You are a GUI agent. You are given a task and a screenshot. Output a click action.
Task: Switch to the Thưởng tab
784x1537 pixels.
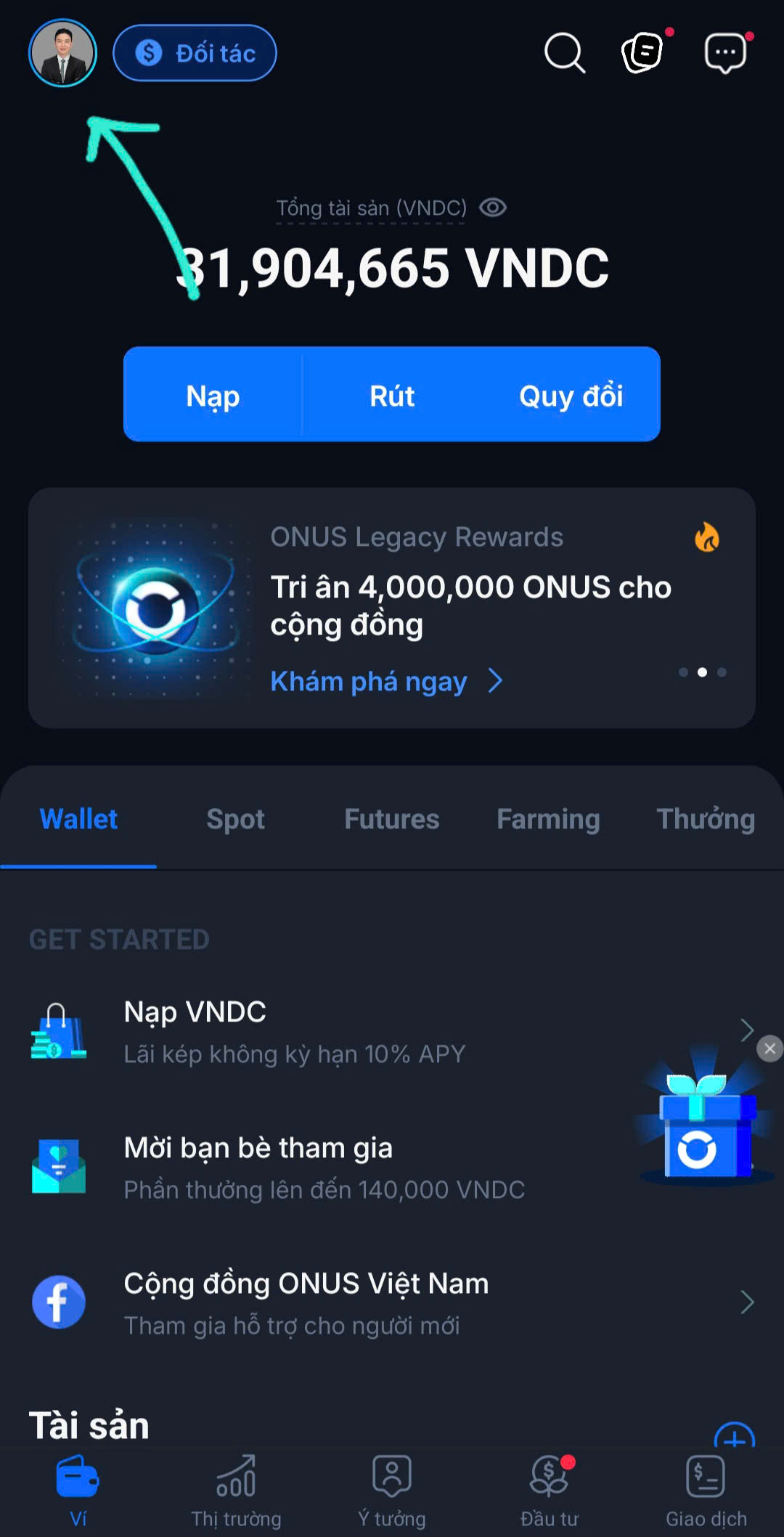click(705, 819)
